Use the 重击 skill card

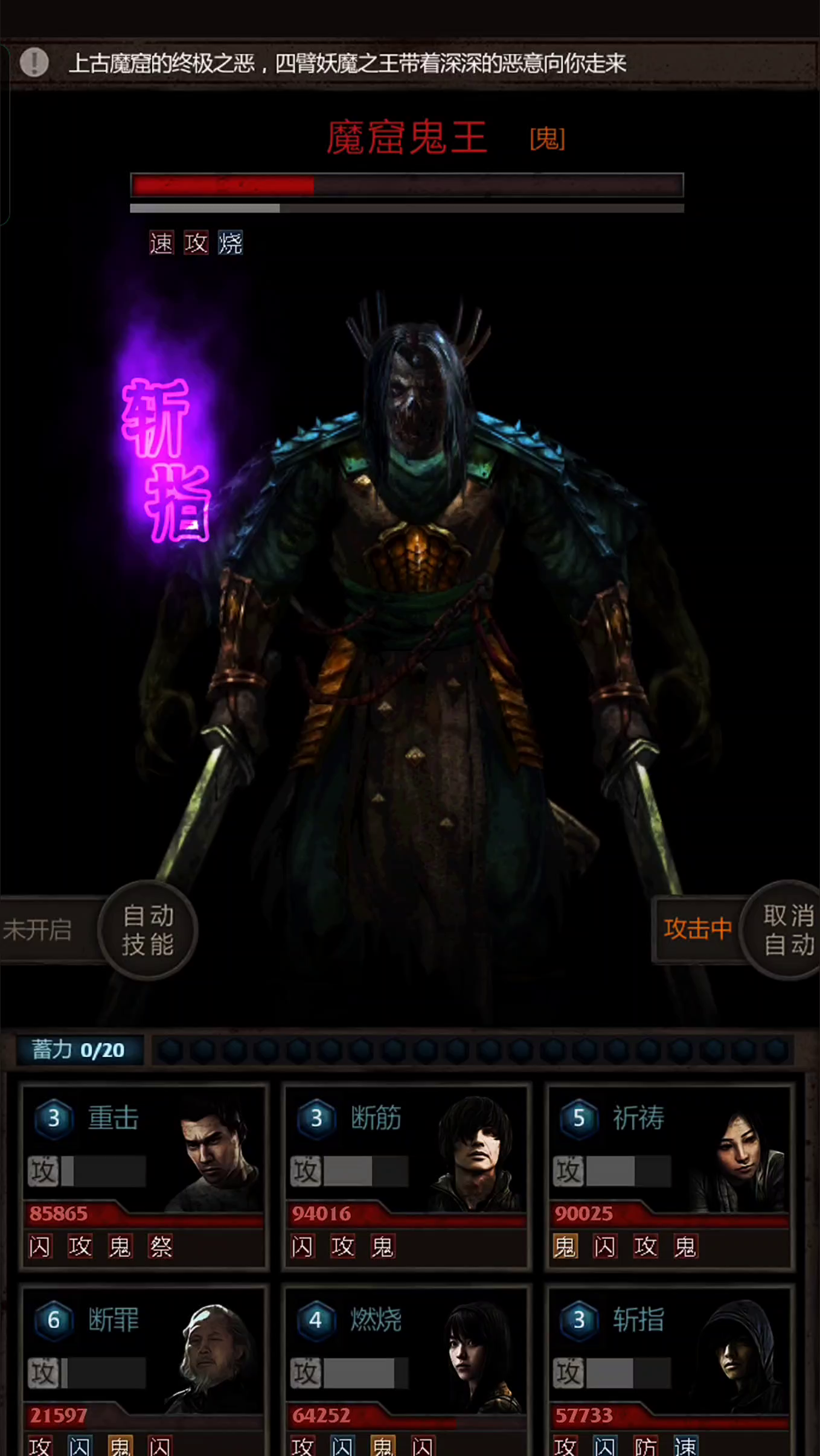pyautogui.click(x=144, y=1177)
